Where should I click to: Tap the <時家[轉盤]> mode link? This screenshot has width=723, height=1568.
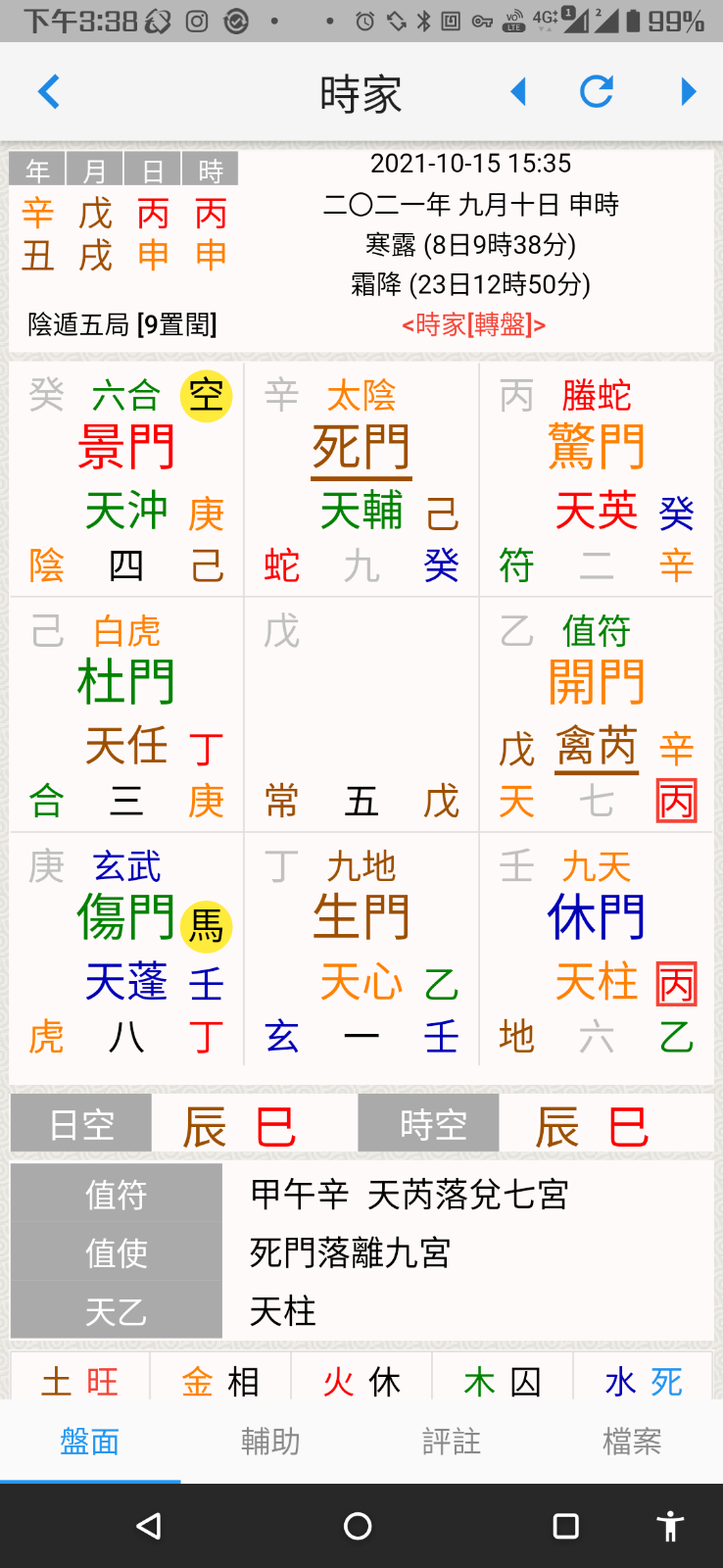(473, 324)
